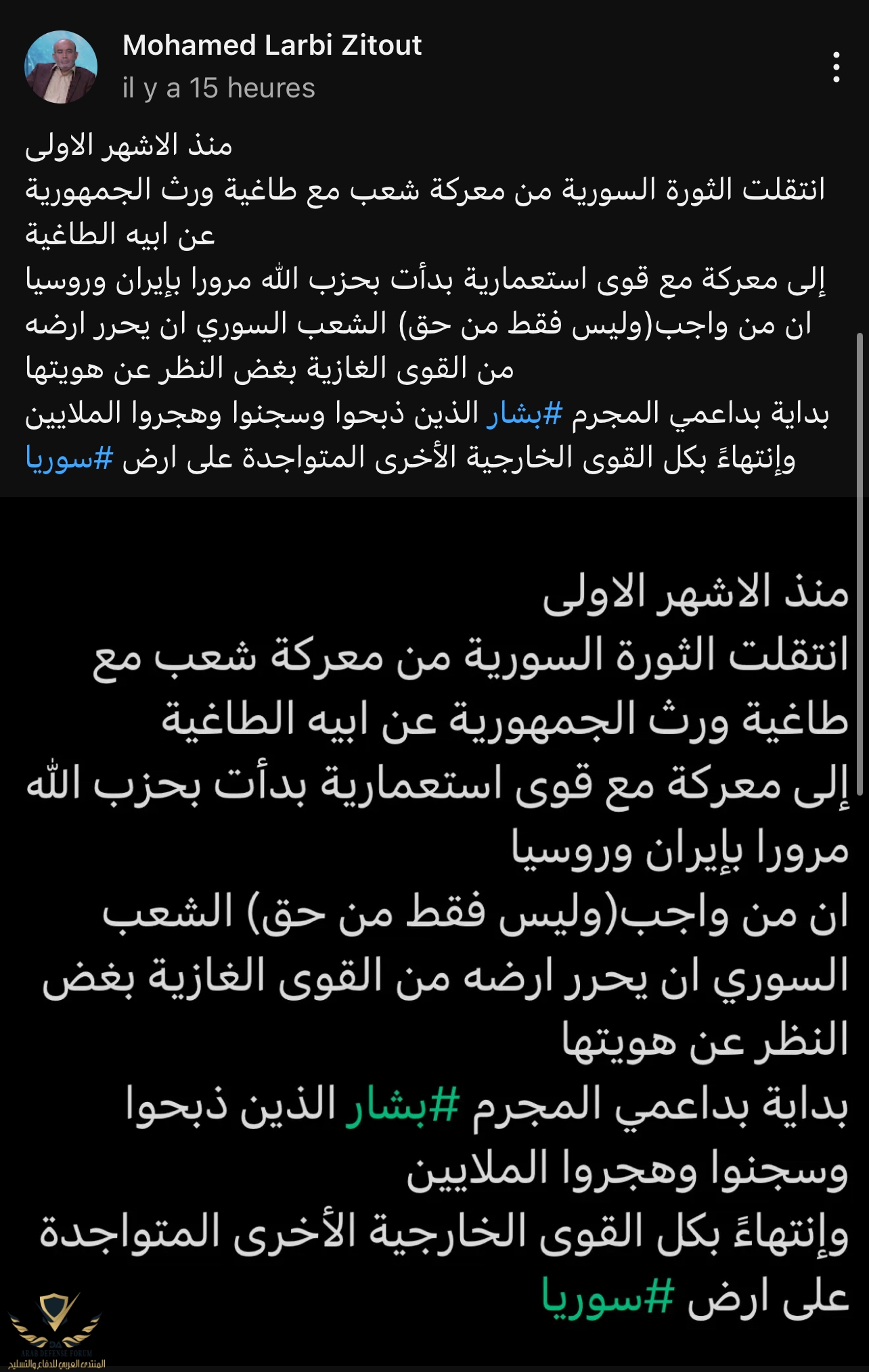Open the blue #سوريا hashtag
Screen dimensions: 869x1372
pos(69,458)
